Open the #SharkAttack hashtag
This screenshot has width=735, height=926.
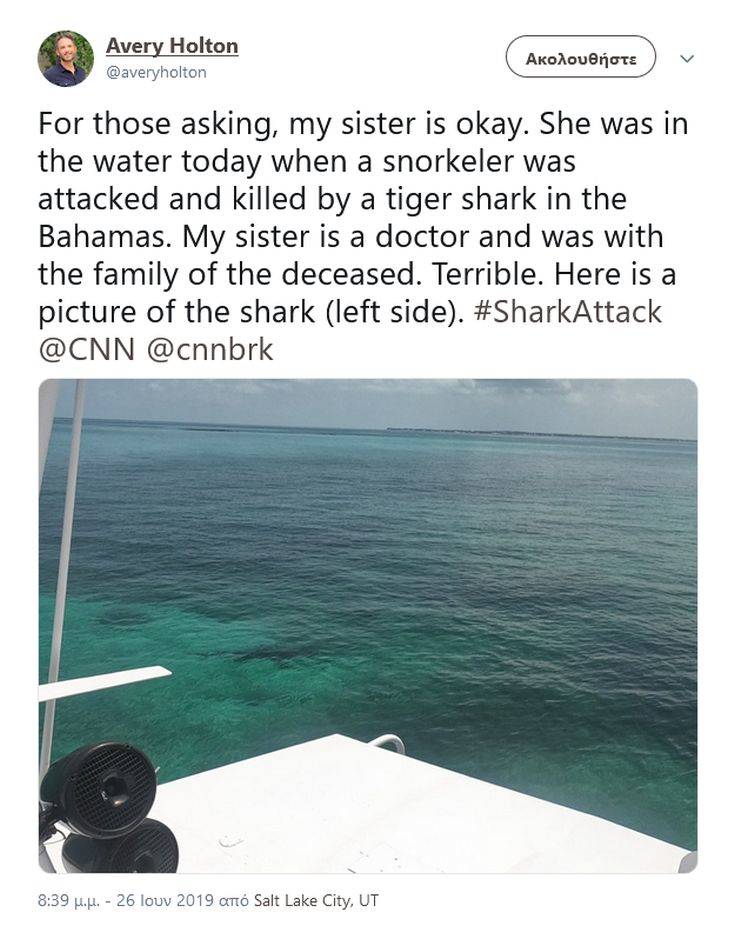tap(567, 312)
